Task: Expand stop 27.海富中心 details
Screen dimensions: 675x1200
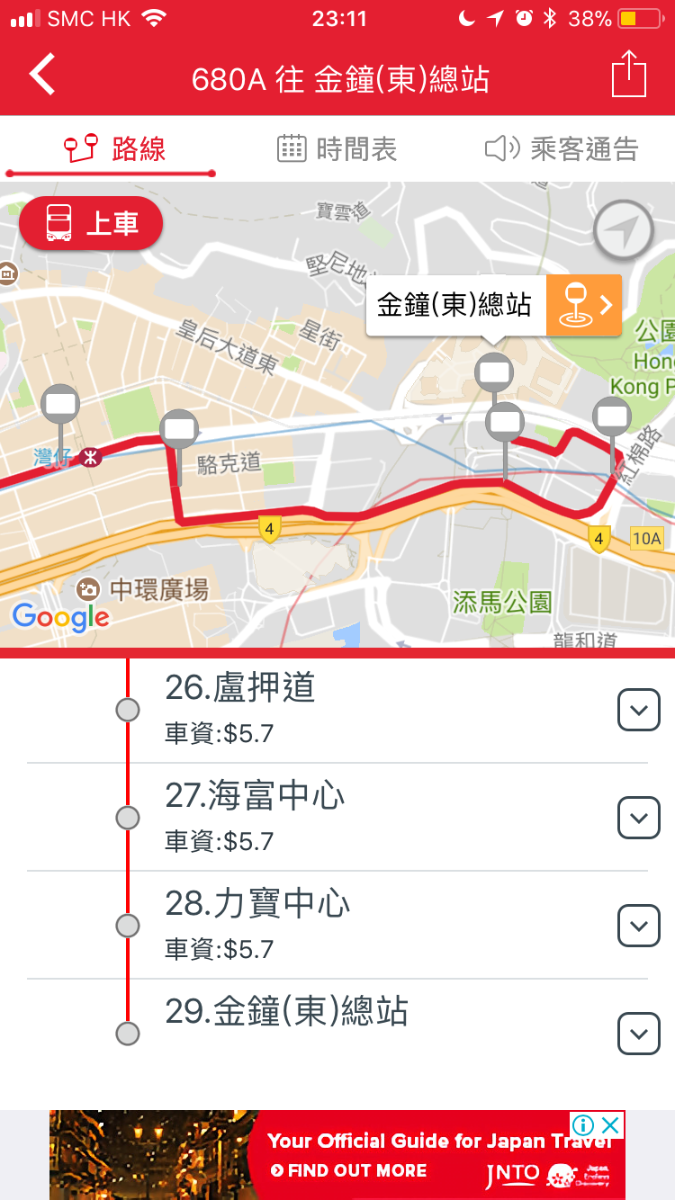Action: click(638, 818)
